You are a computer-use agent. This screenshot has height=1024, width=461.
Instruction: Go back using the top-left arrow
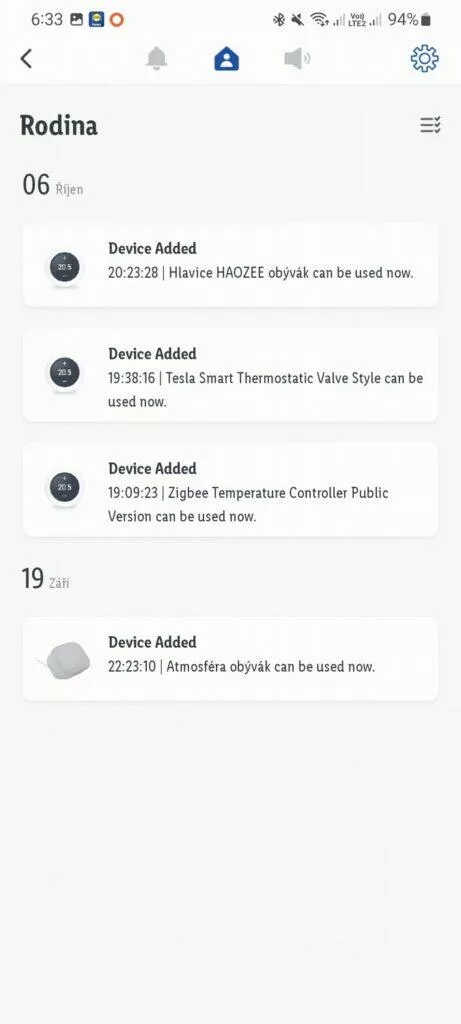26,59
